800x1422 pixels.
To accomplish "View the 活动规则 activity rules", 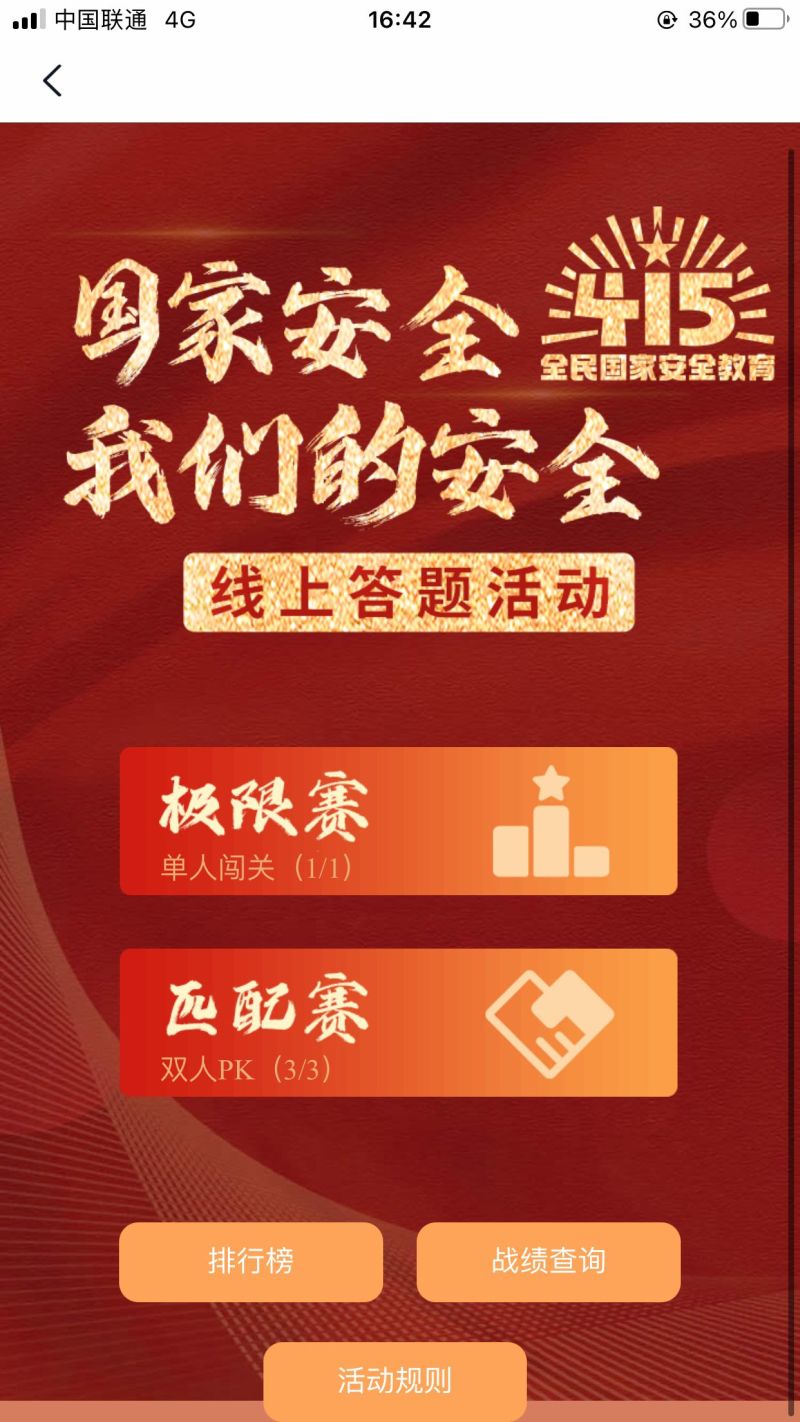I will coord(395,1381).
